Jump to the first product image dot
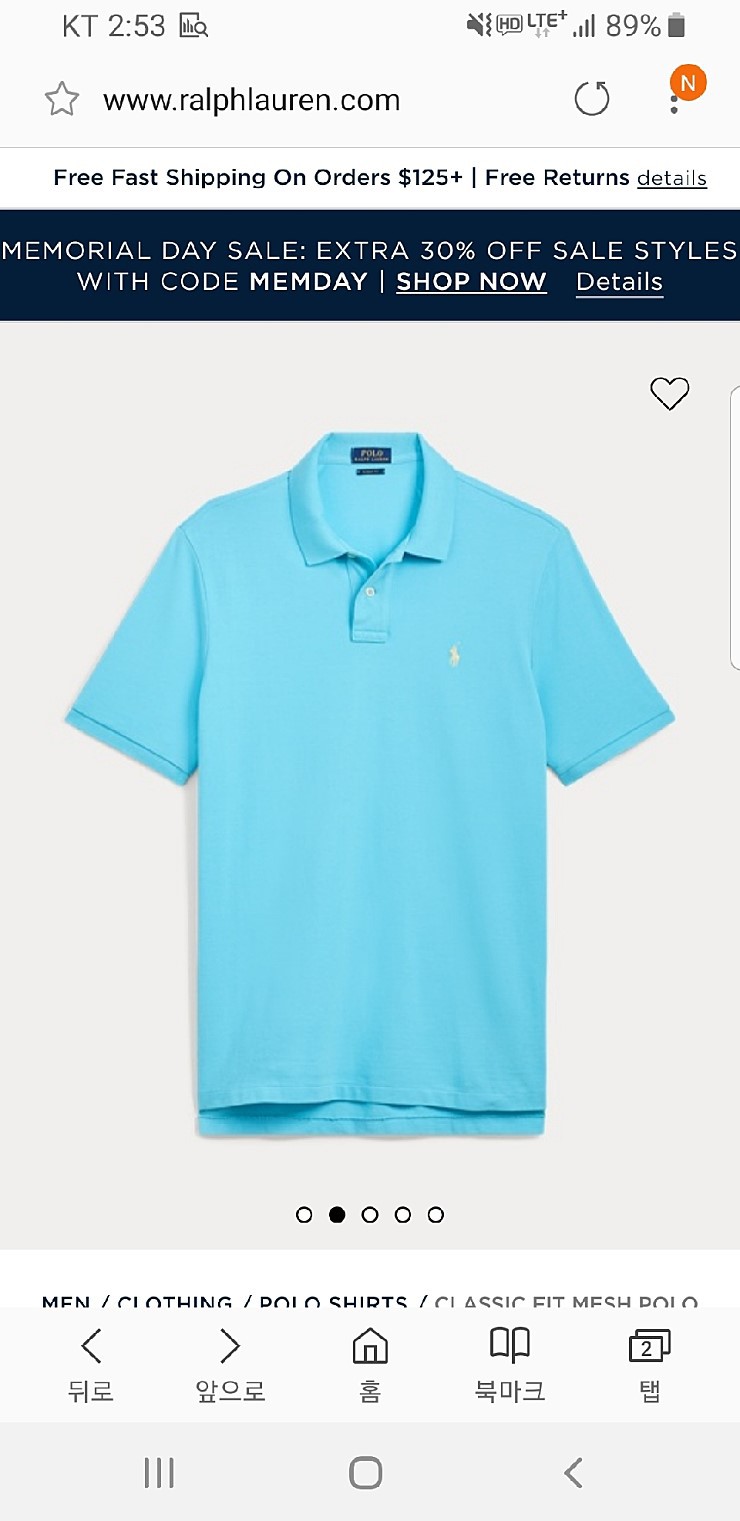740x1521 pixels. 304,1214
